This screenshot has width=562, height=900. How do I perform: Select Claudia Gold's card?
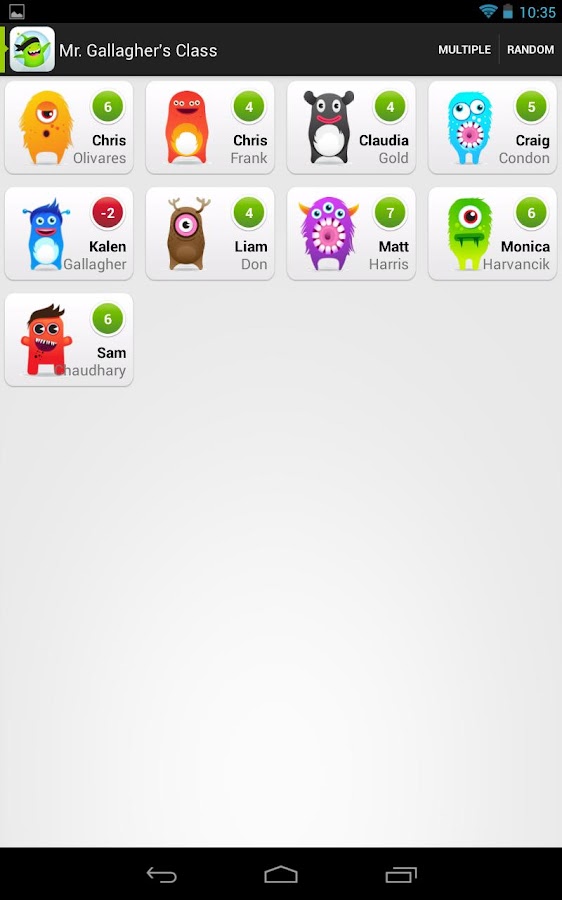(x=351, y=127)
